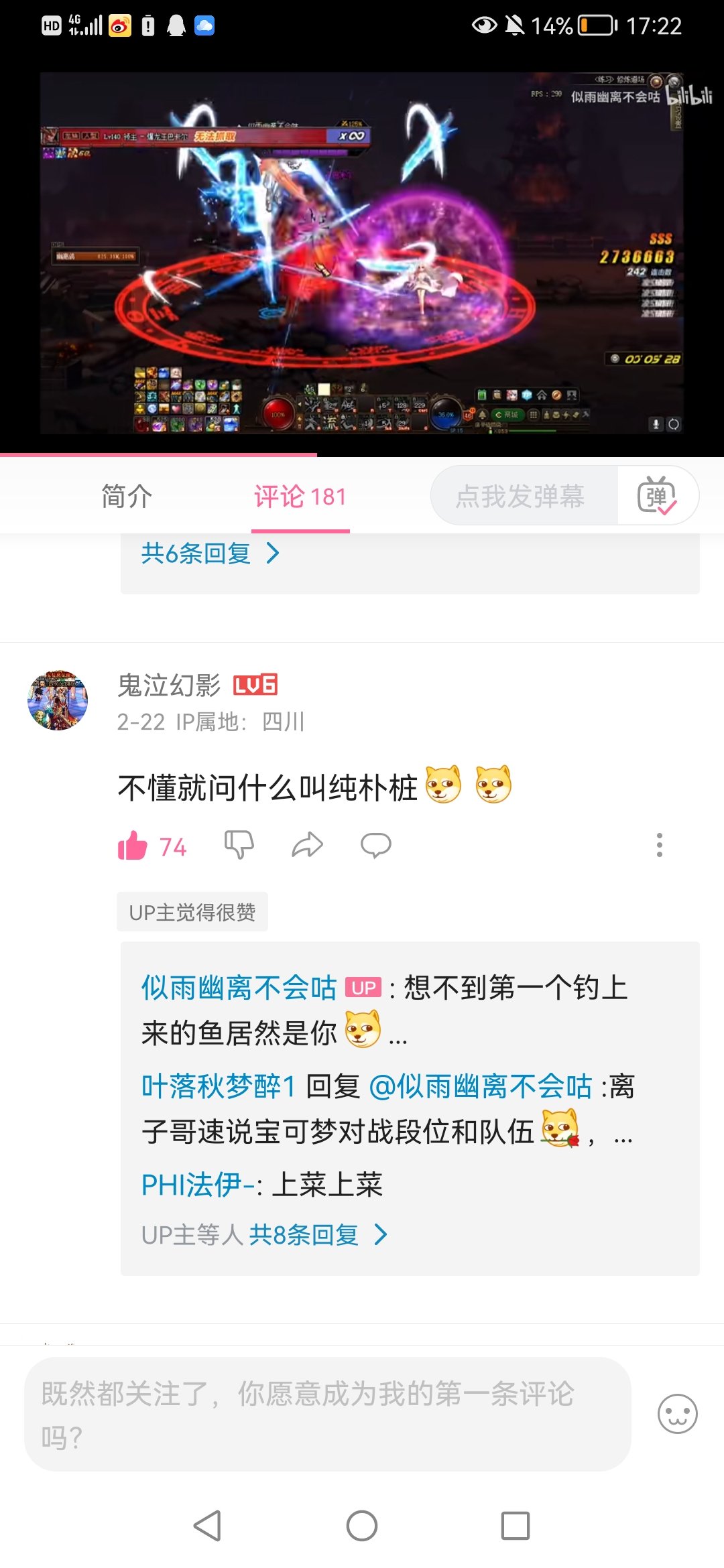Toggle the danmaku display icon
The image size is (724, 1568).
[658, 496]
